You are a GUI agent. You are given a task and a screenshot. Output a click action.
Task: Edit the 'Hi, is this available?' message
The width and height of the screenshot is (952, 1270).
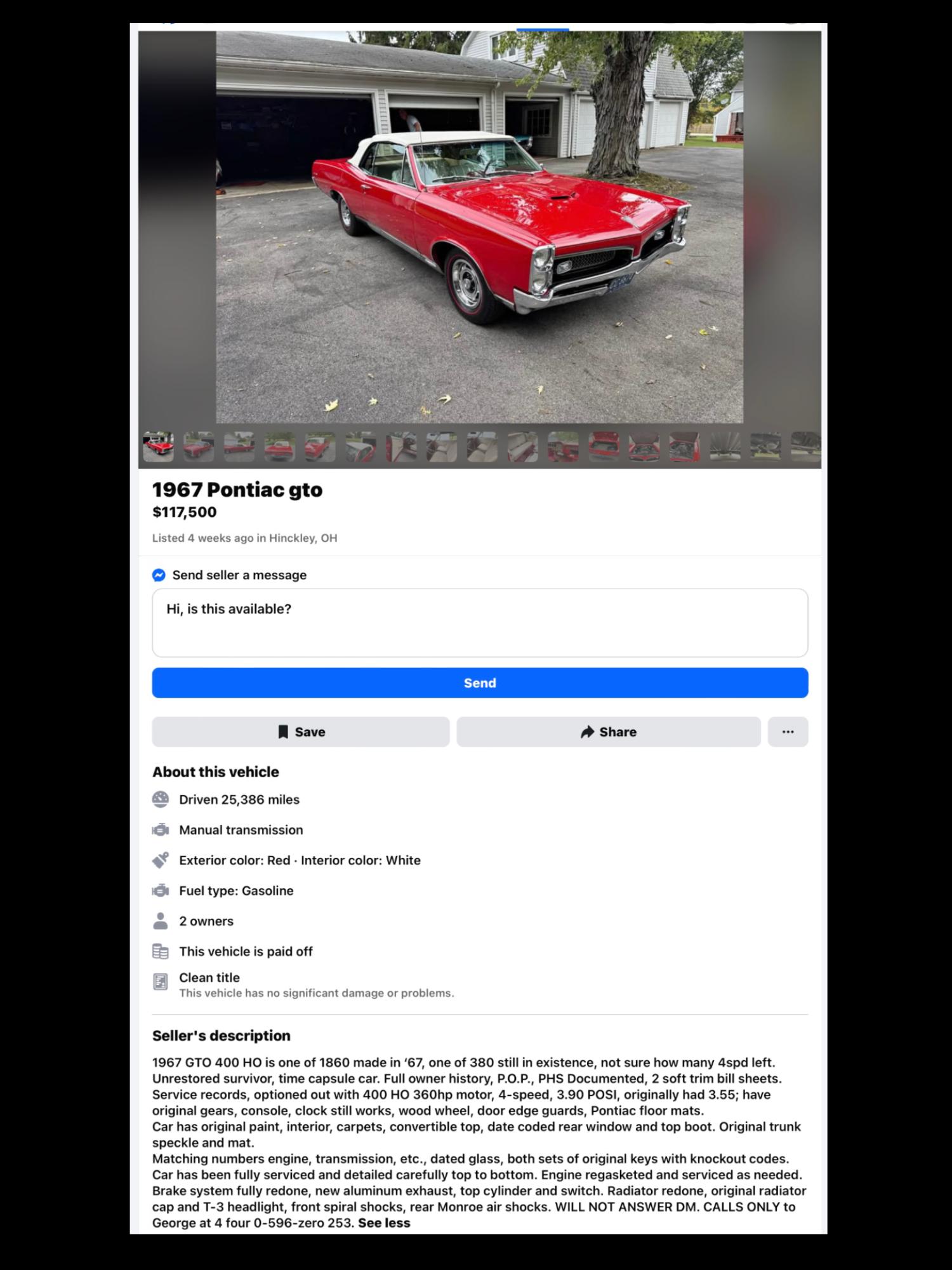480,622
